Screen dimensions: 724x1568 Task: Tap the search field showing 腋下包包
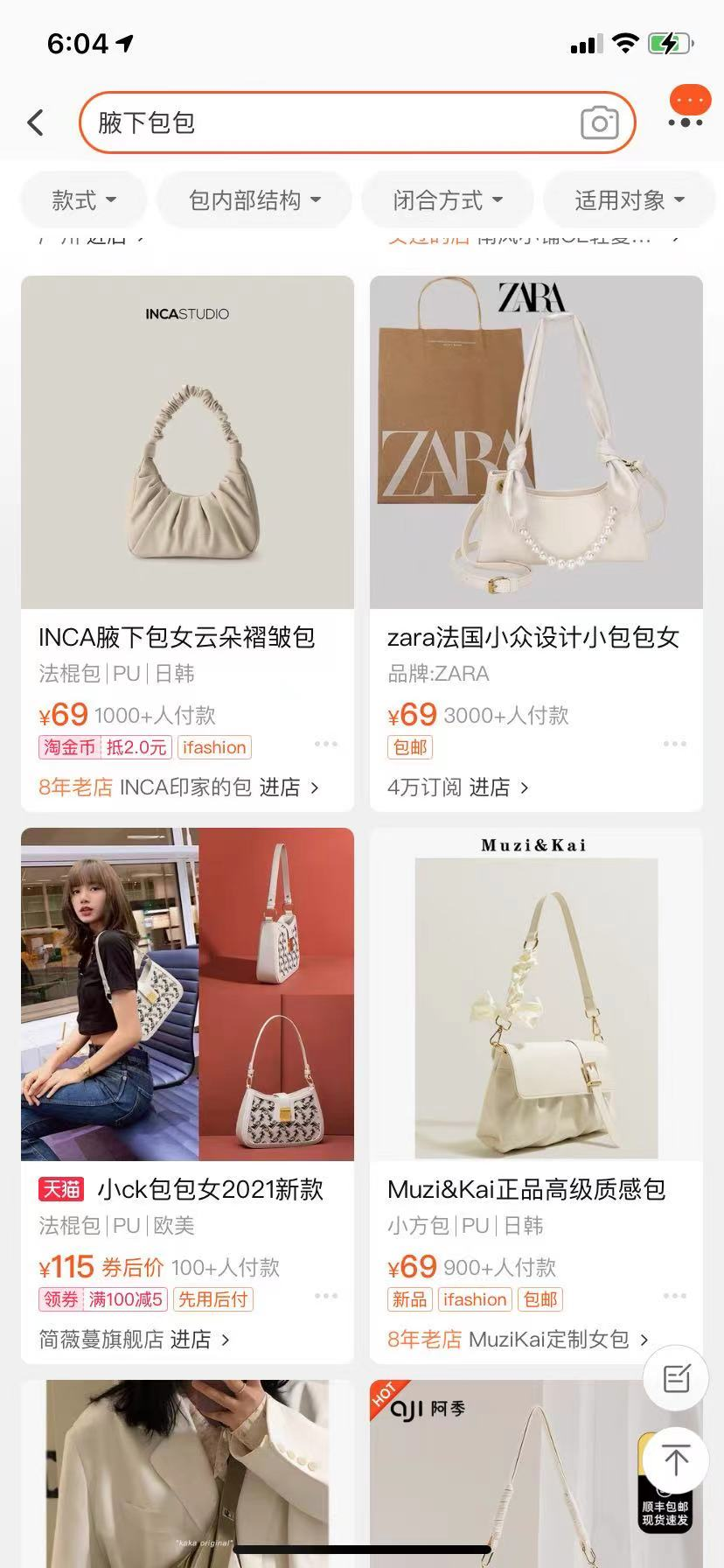point(332,122)
